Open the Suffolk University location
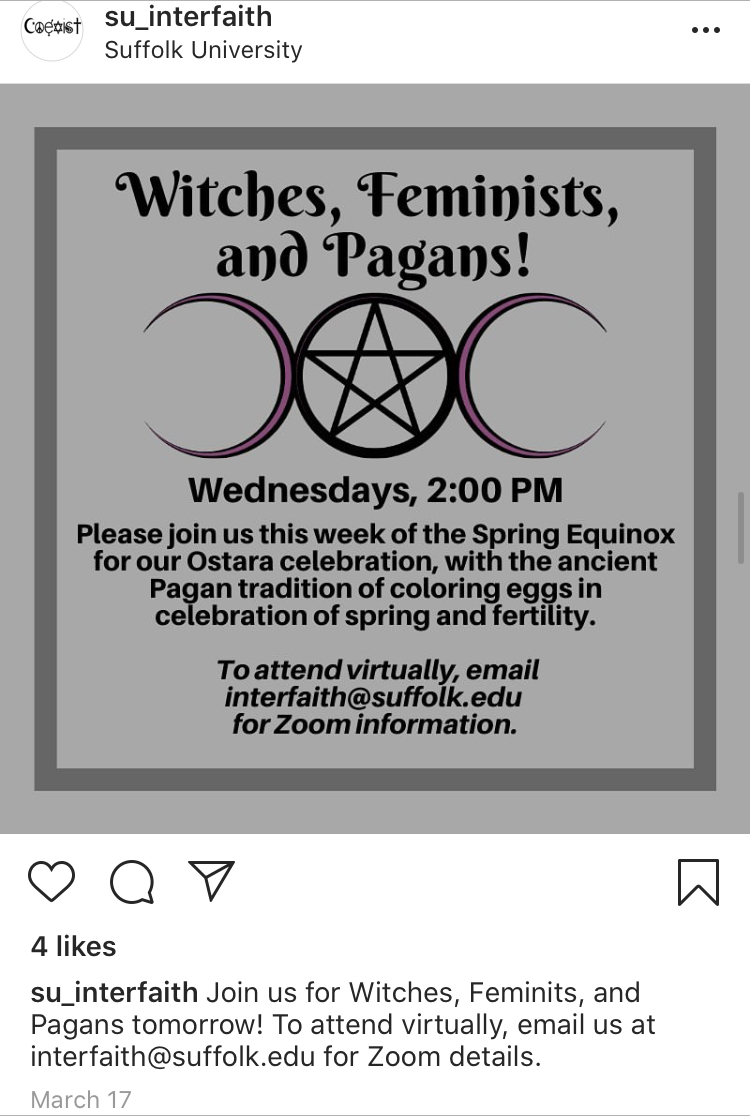The width and height of the screenshot is (750, 1116). (203, 49)
